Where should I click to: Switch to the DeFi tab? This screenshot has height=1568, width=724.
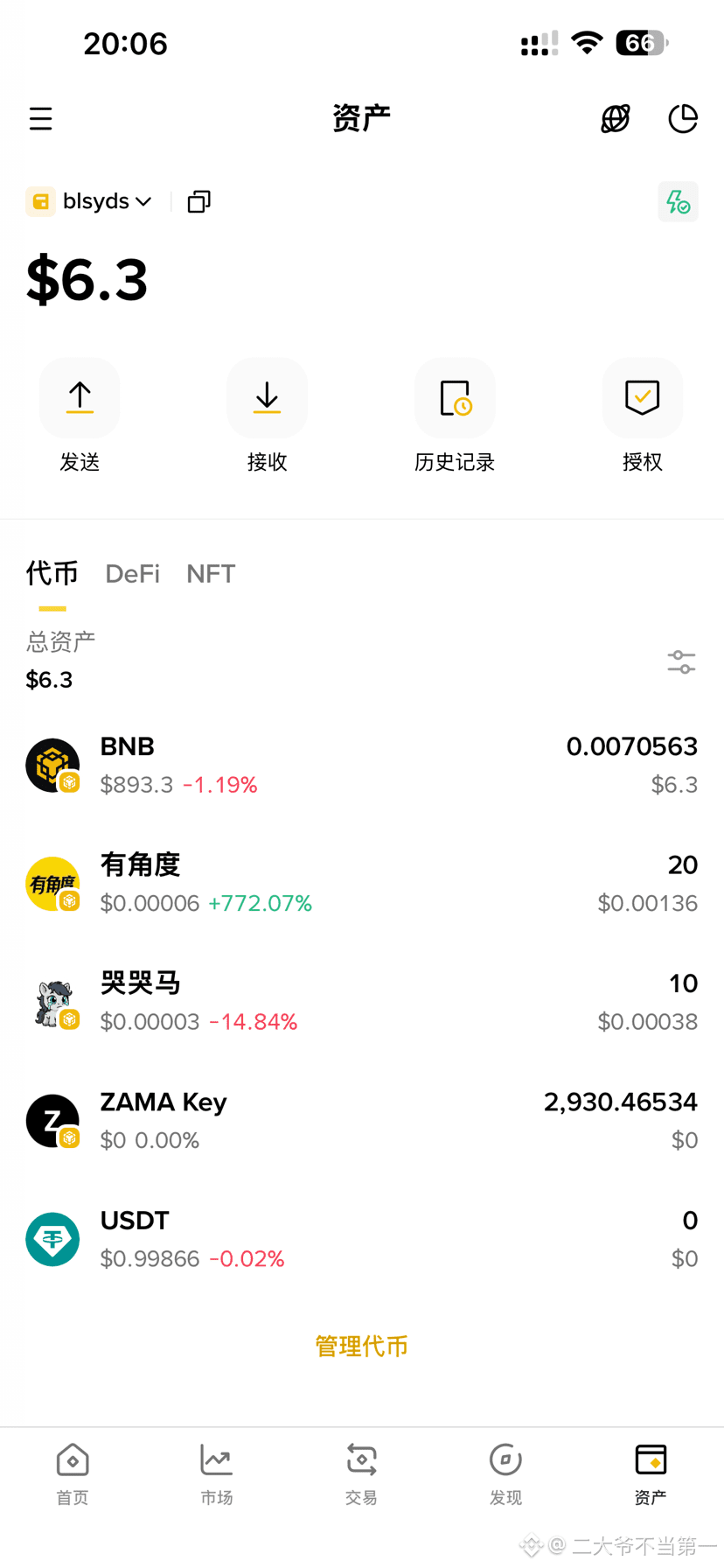(132, 574)
